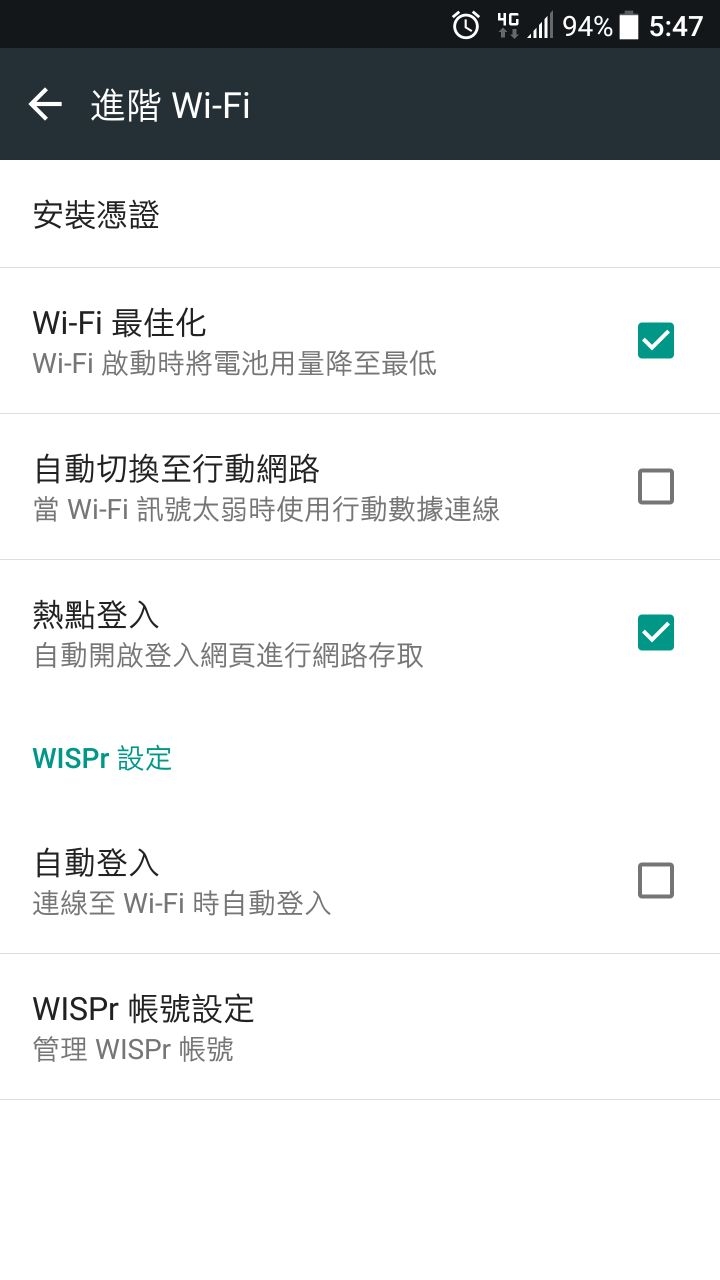Screen dimensions: 720x1280
Task: Enable 自動切換至行動網路 checkbox
Action: (x=656, y=486)
